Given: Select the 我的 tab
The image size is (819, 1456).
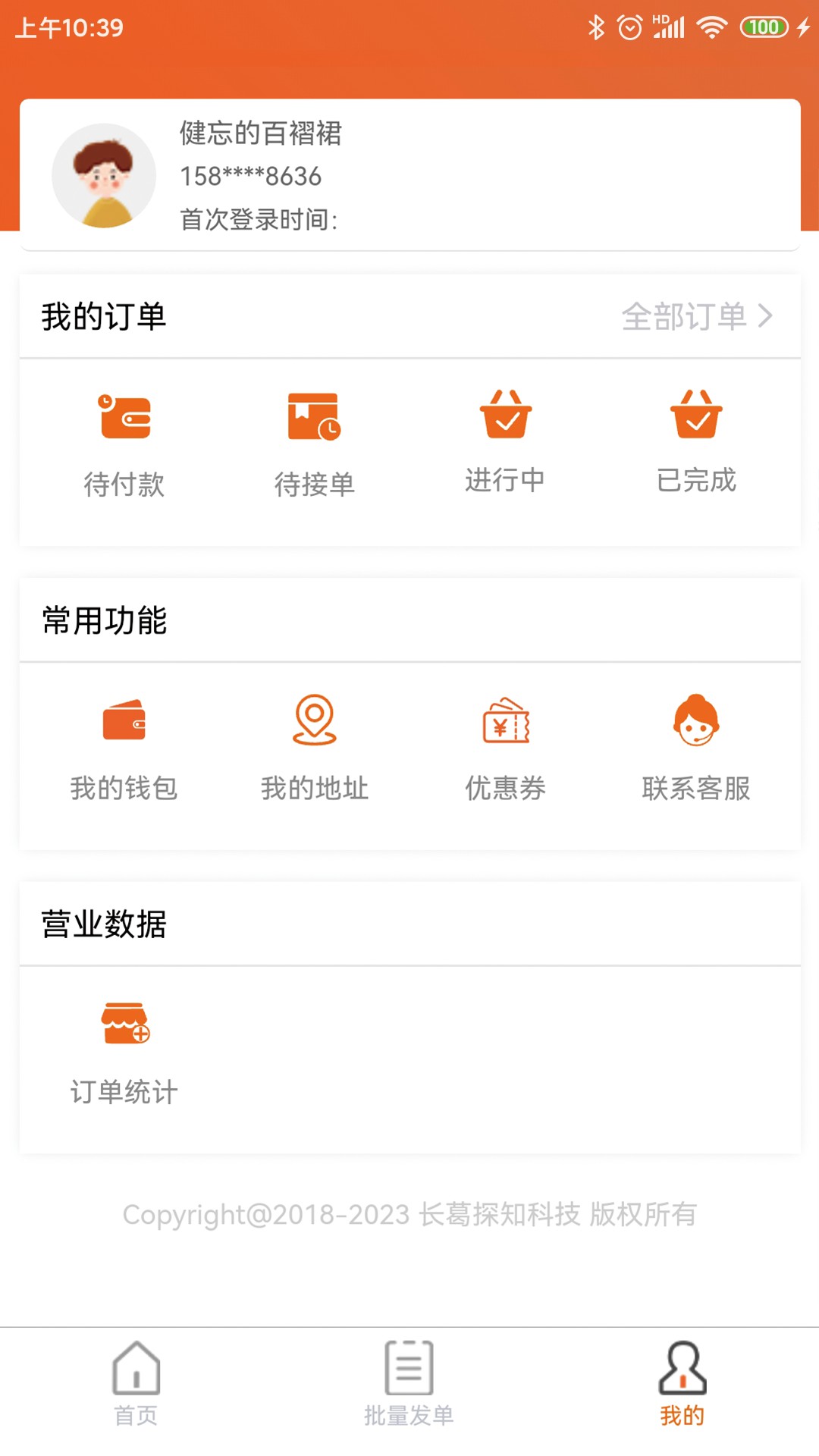Looking at the screenshot, I should click(682, 1383).
